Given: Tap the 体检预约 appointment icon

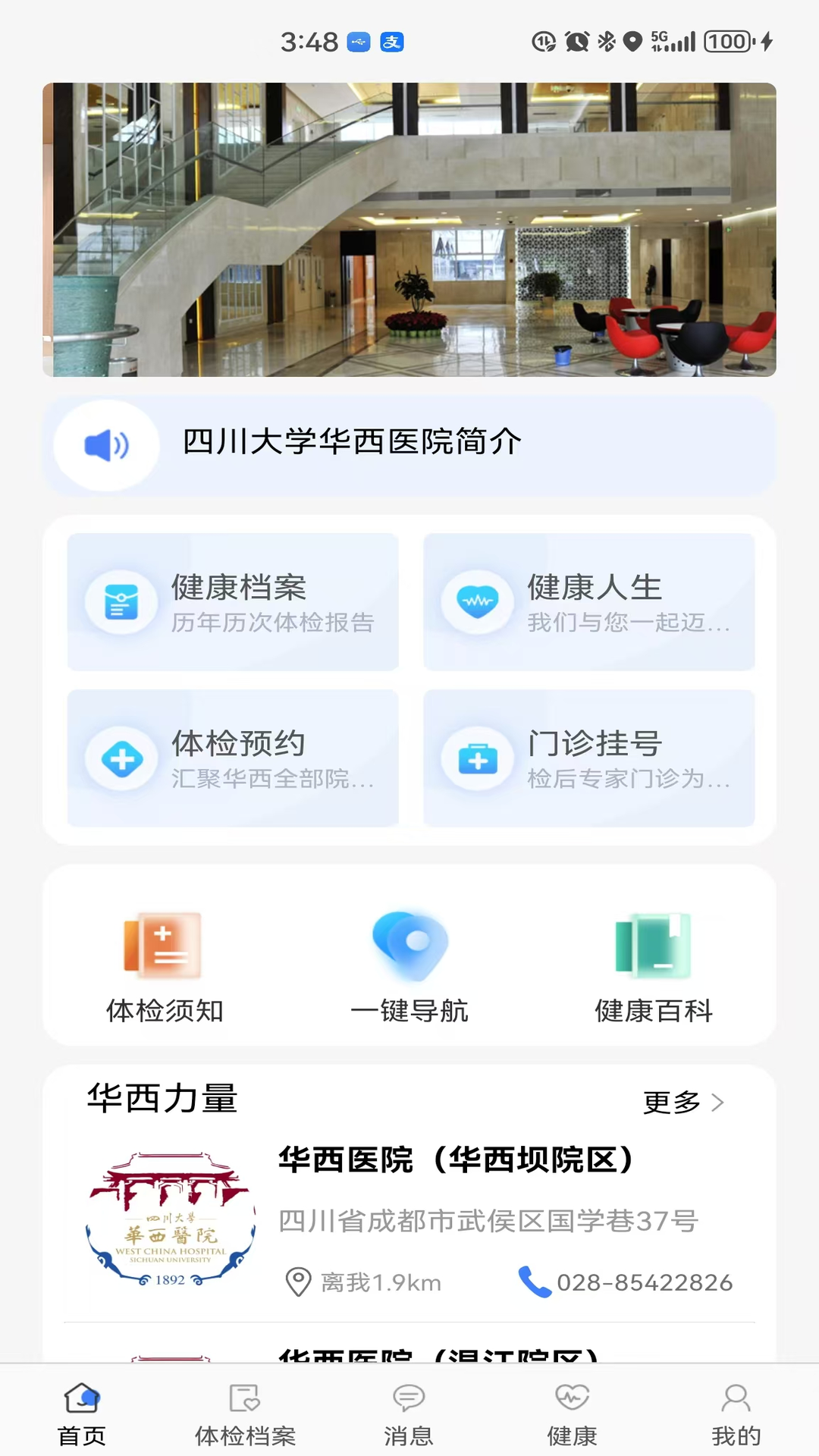Looking at the screenshot, I should (x=119, y=758).
